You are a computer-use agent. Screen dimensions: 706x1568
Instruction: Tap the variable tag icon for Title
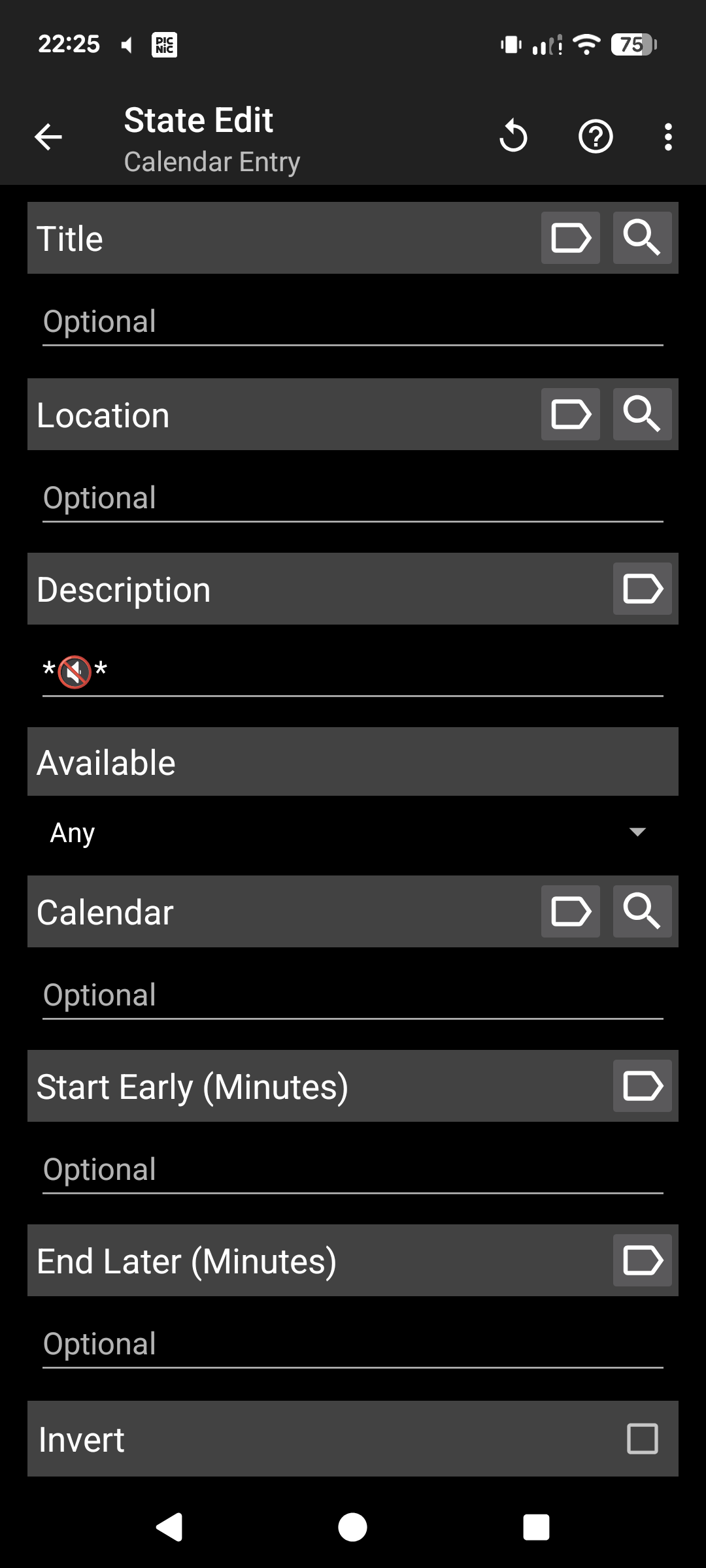570,238
